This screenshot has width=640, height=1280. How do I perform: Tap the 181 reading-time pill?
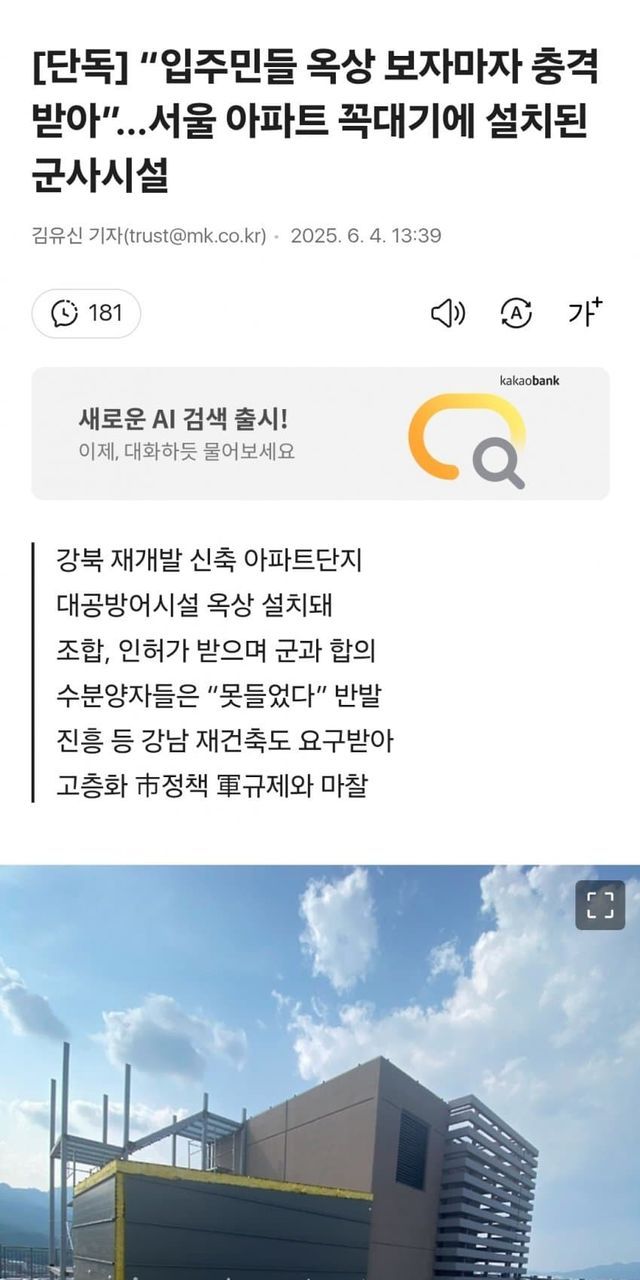coord(86,314)
